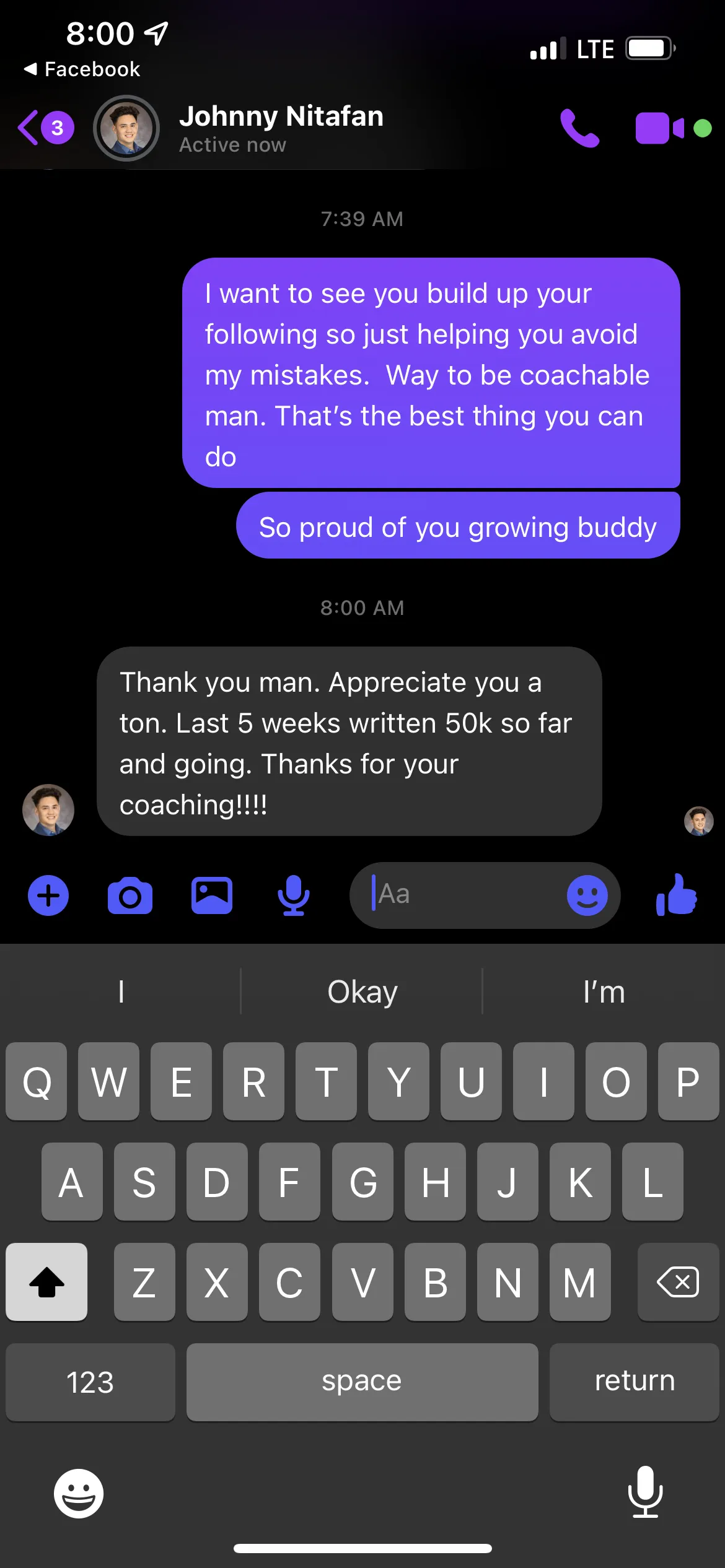725x1568 pixels.
Task: Record a voice message
Action: 293,895
